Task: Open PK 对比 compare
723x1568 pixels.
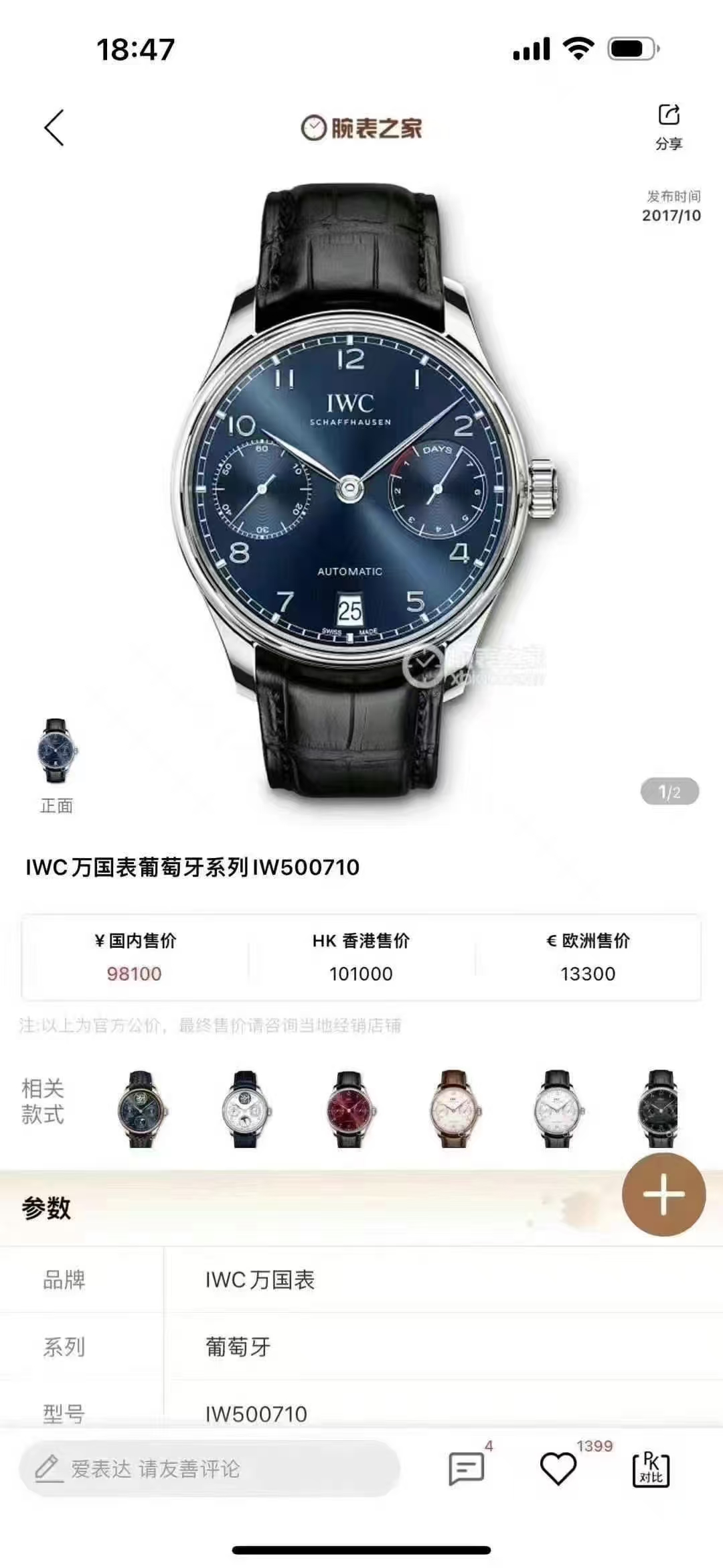Action: click(651, 1469)
